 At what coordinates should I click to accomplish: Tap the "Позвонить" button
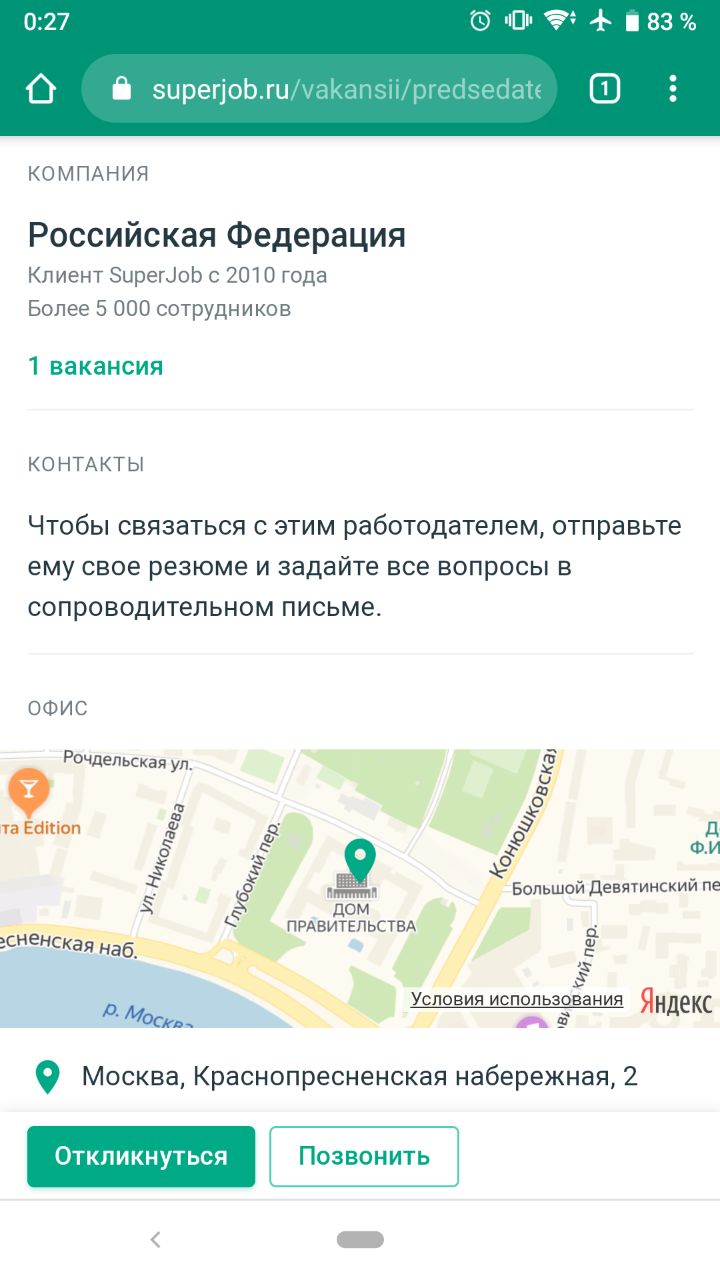364,1157
